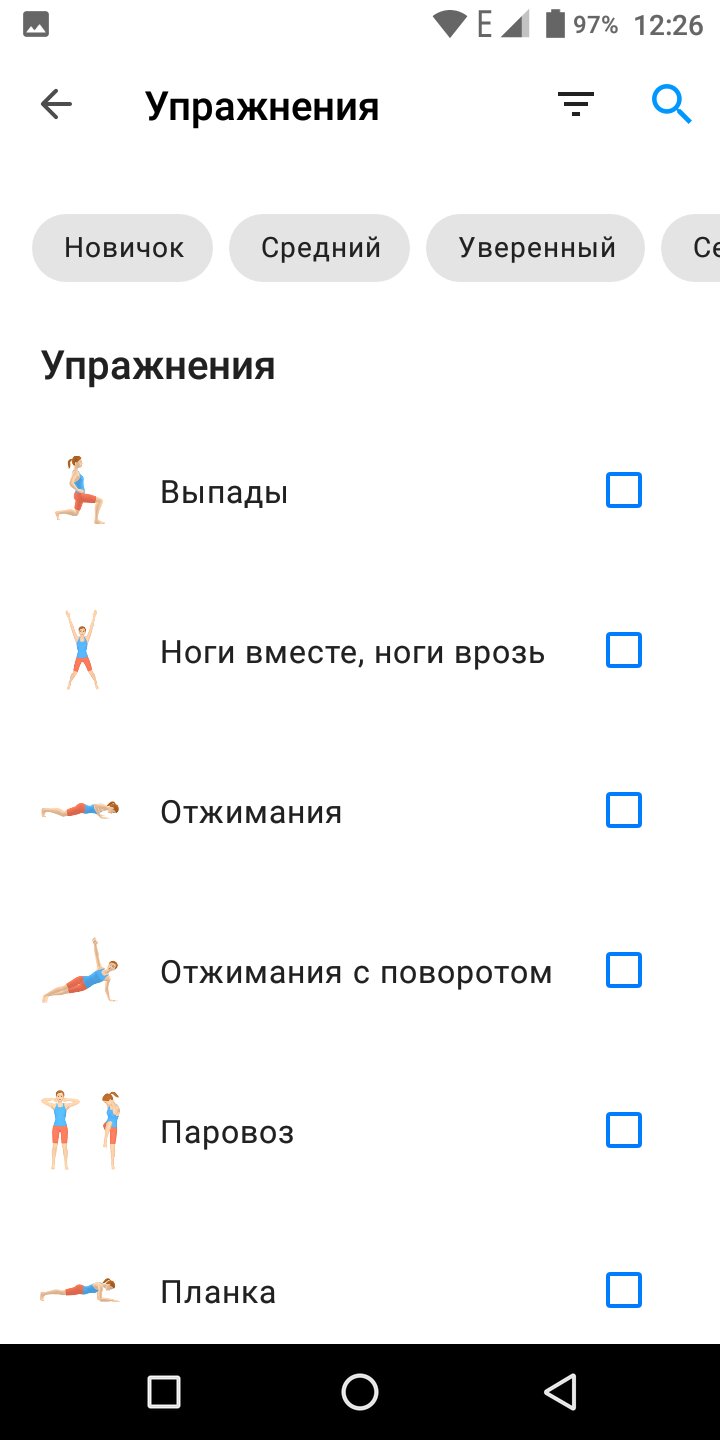Tap the system home button
Viewport: 720px width, 1440px height.
pyautogui.click(x=360, y=1392)
